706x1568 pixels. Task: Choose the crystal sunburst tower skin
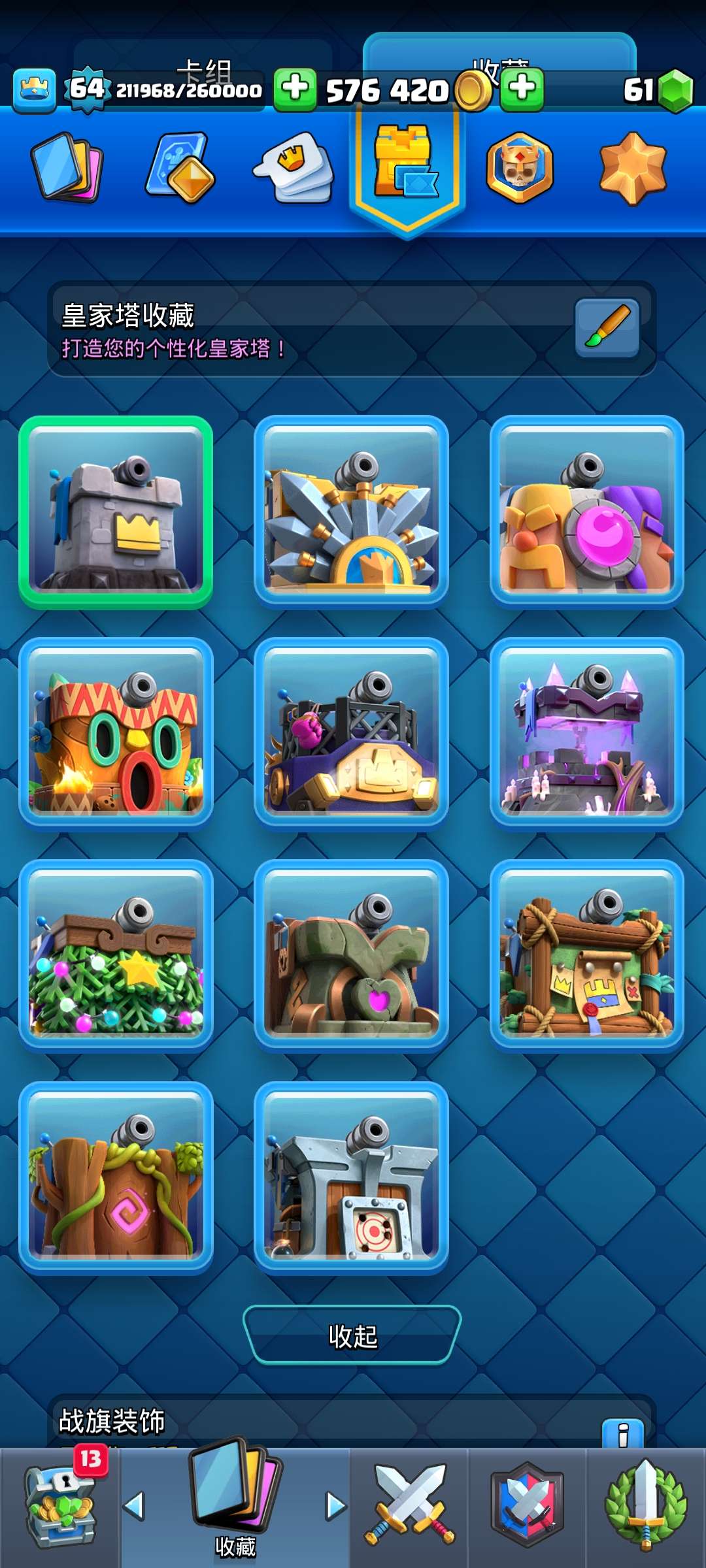pyautogui.click(x=351, y=512)
